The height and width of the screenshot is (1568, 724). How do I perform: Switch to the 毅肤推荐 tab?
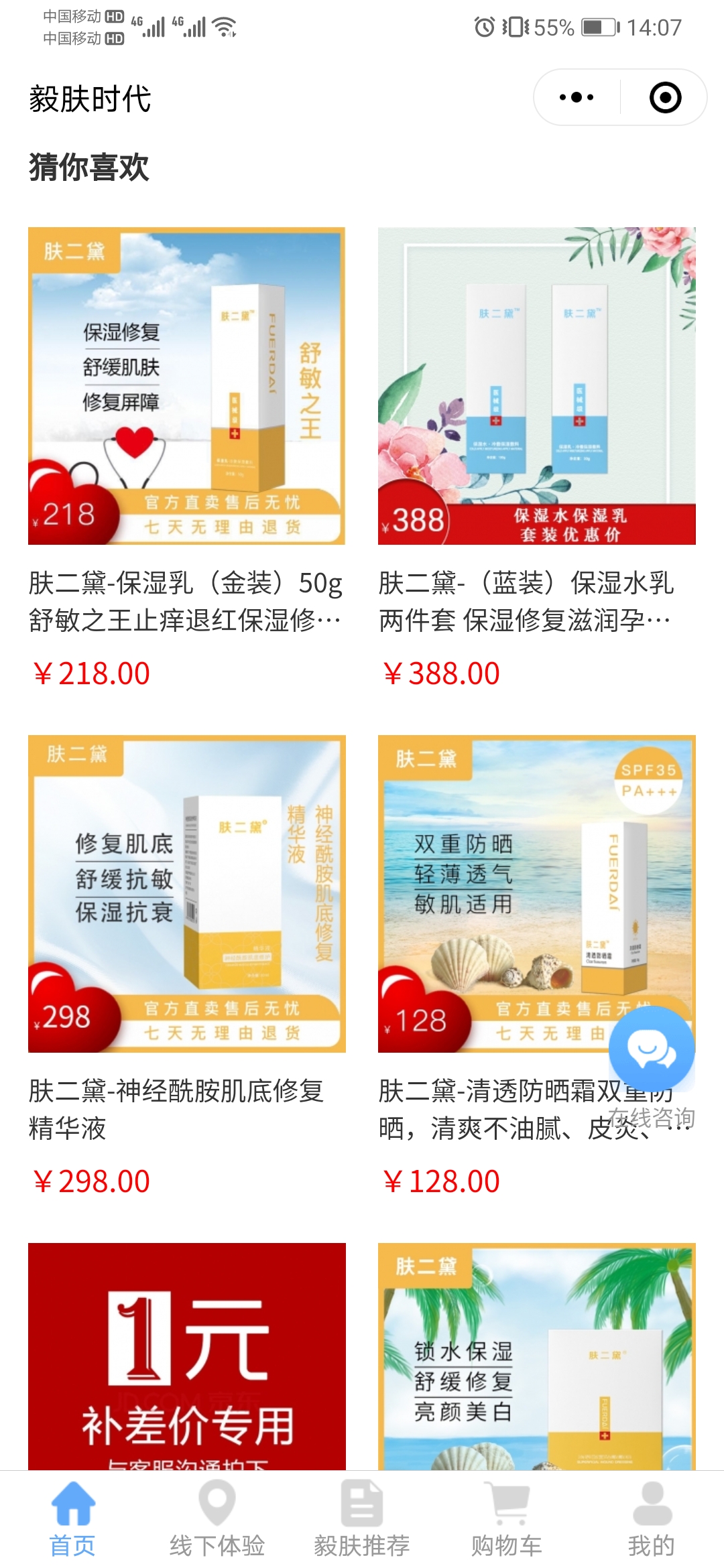pyautogui.click(x=361, y=1528)
